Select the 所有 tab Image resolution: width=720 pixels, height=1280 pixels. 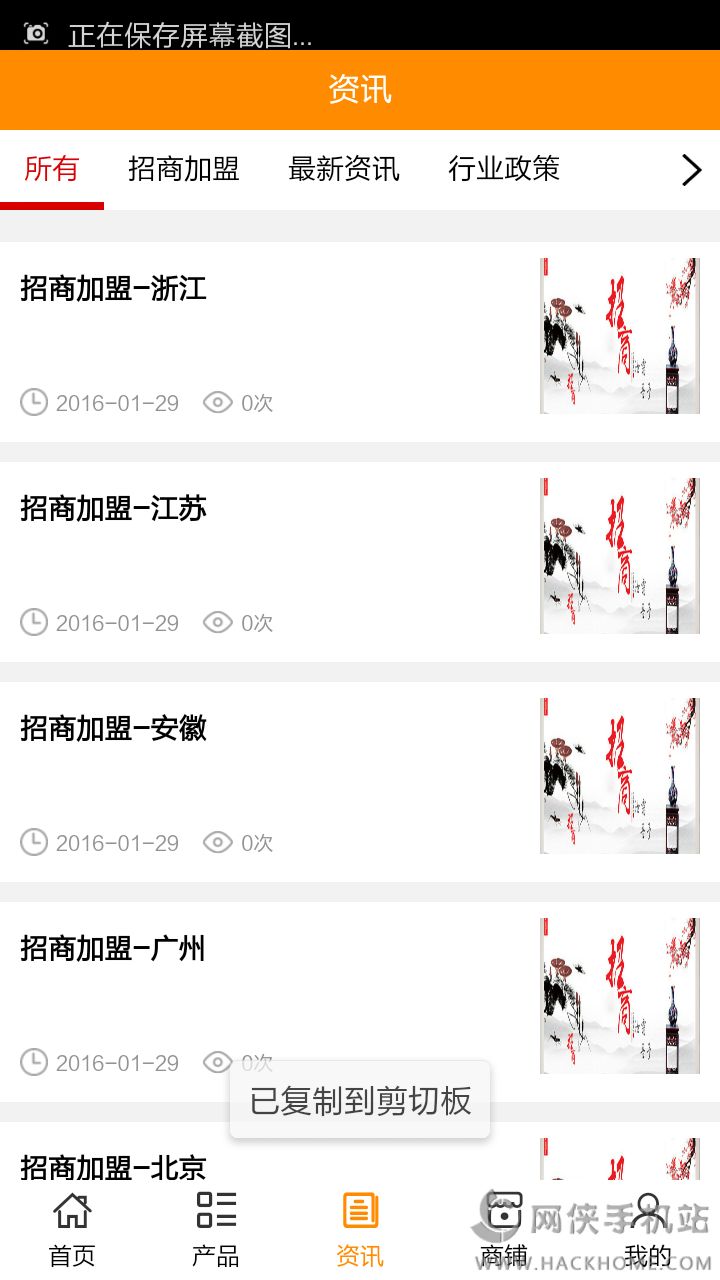[52, 169]
